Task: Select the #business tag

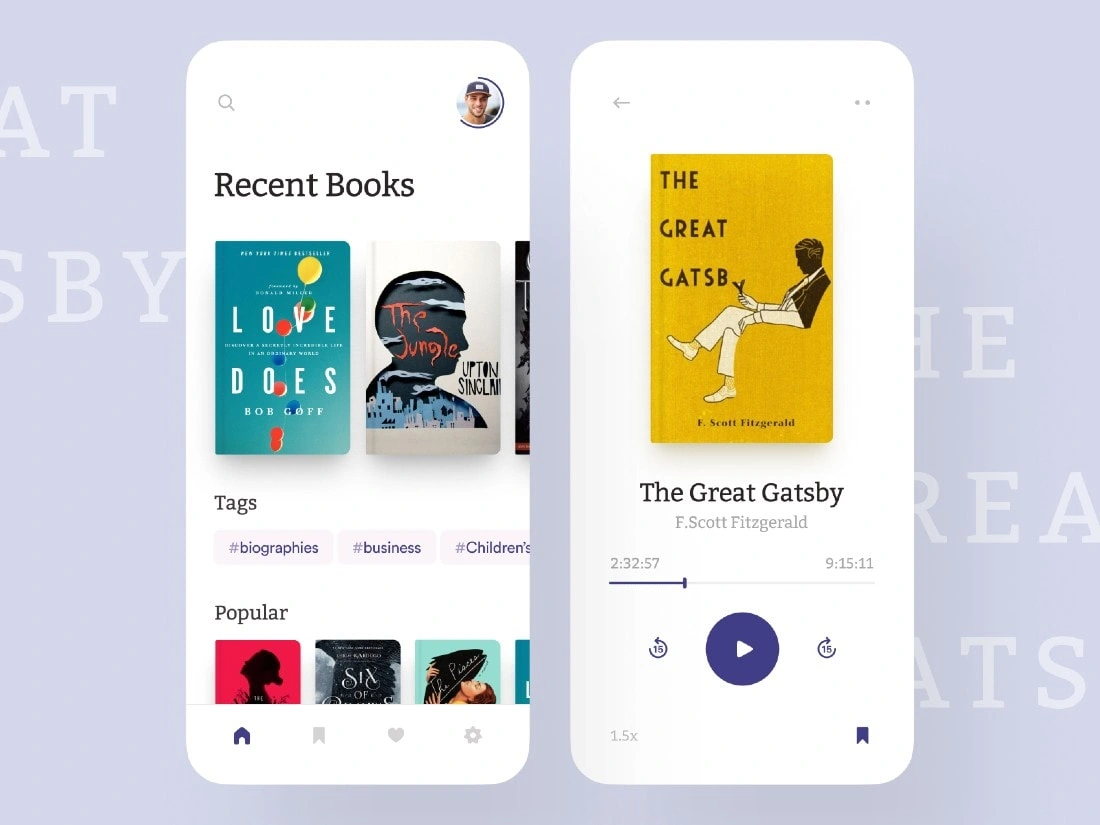Action: click(x=386, y=548)
